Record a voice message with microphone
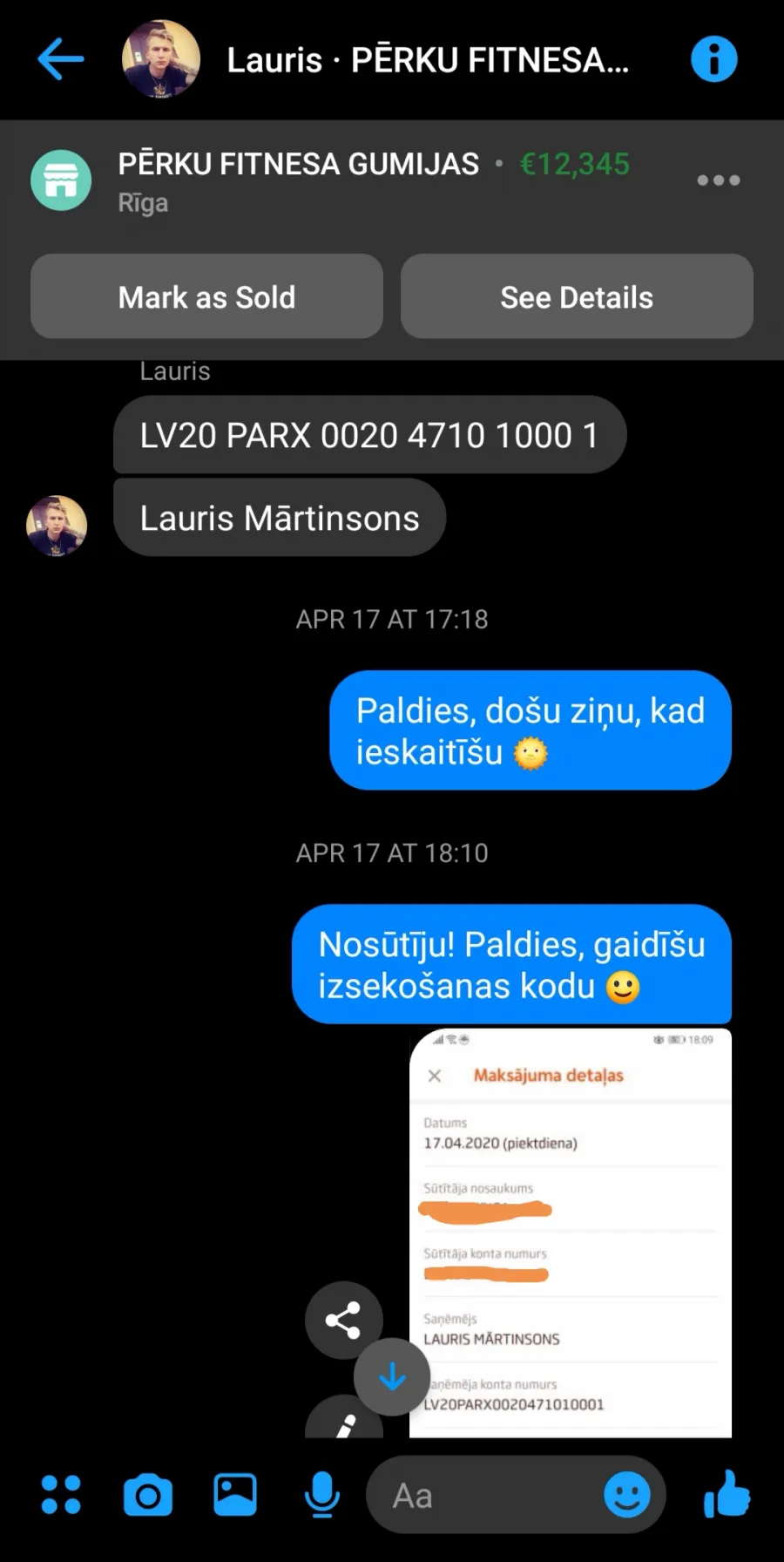 [321, 1495]
